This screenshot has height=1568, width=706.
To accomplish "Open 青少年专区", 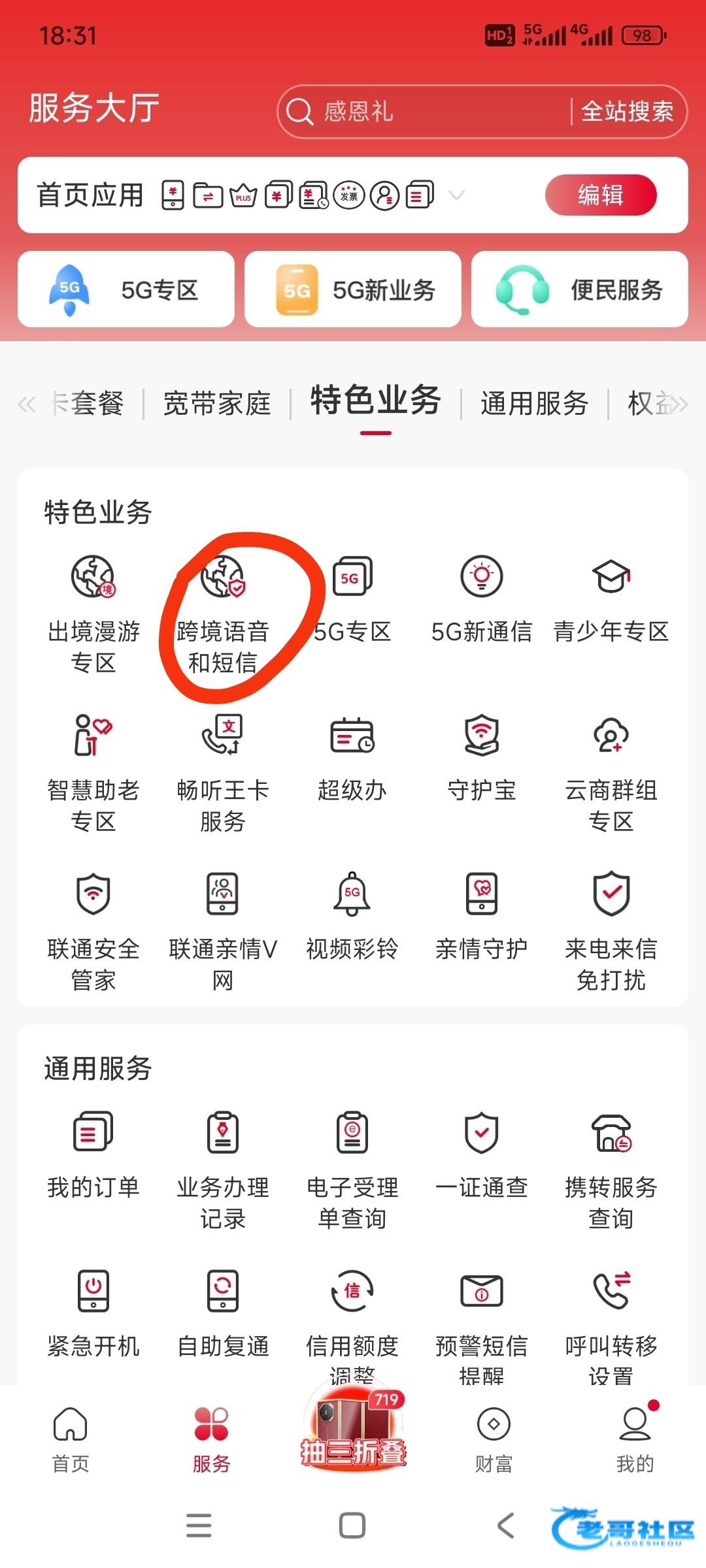I will [611, 598].
